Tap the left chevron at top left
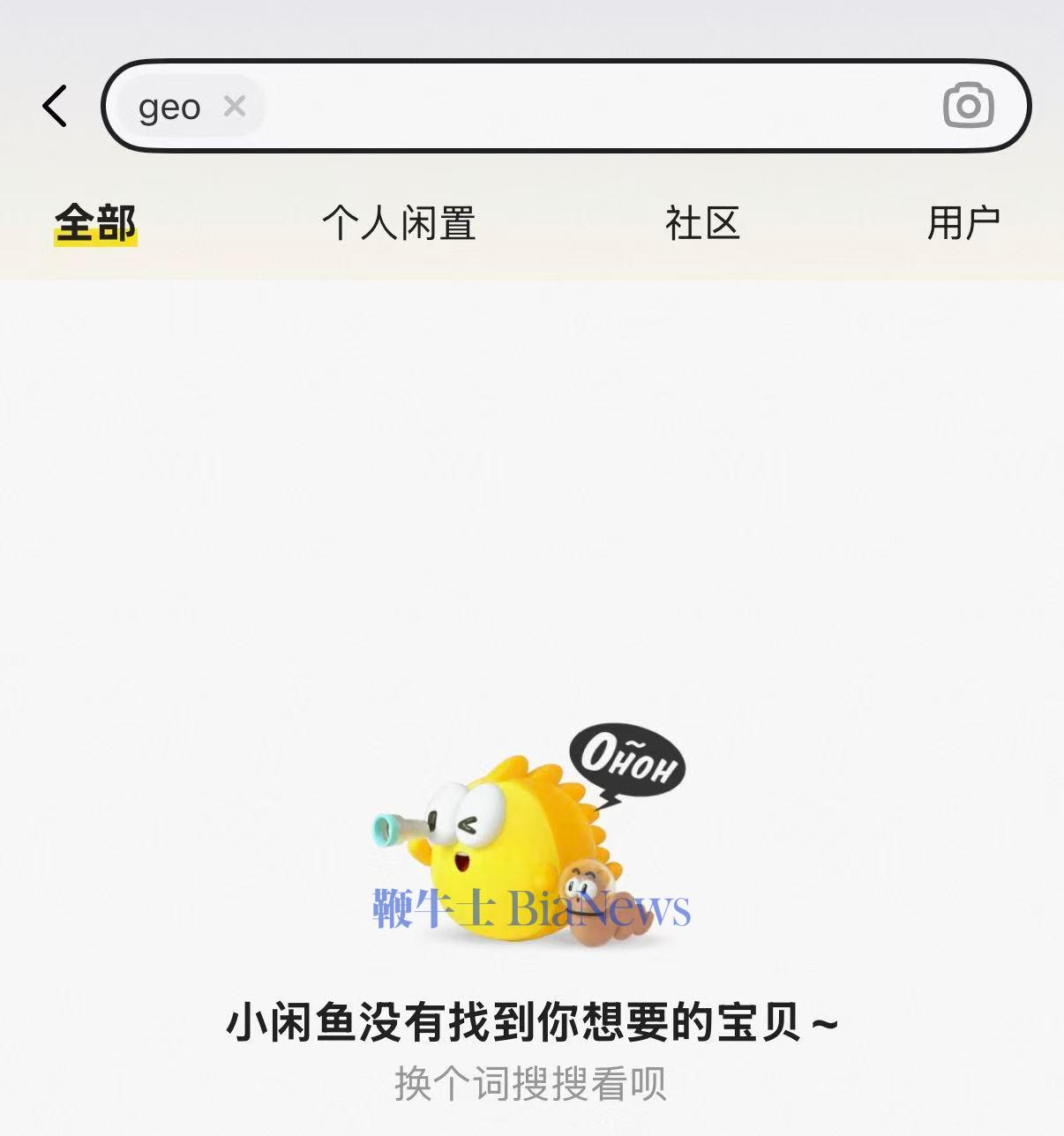 click(55, 105)
